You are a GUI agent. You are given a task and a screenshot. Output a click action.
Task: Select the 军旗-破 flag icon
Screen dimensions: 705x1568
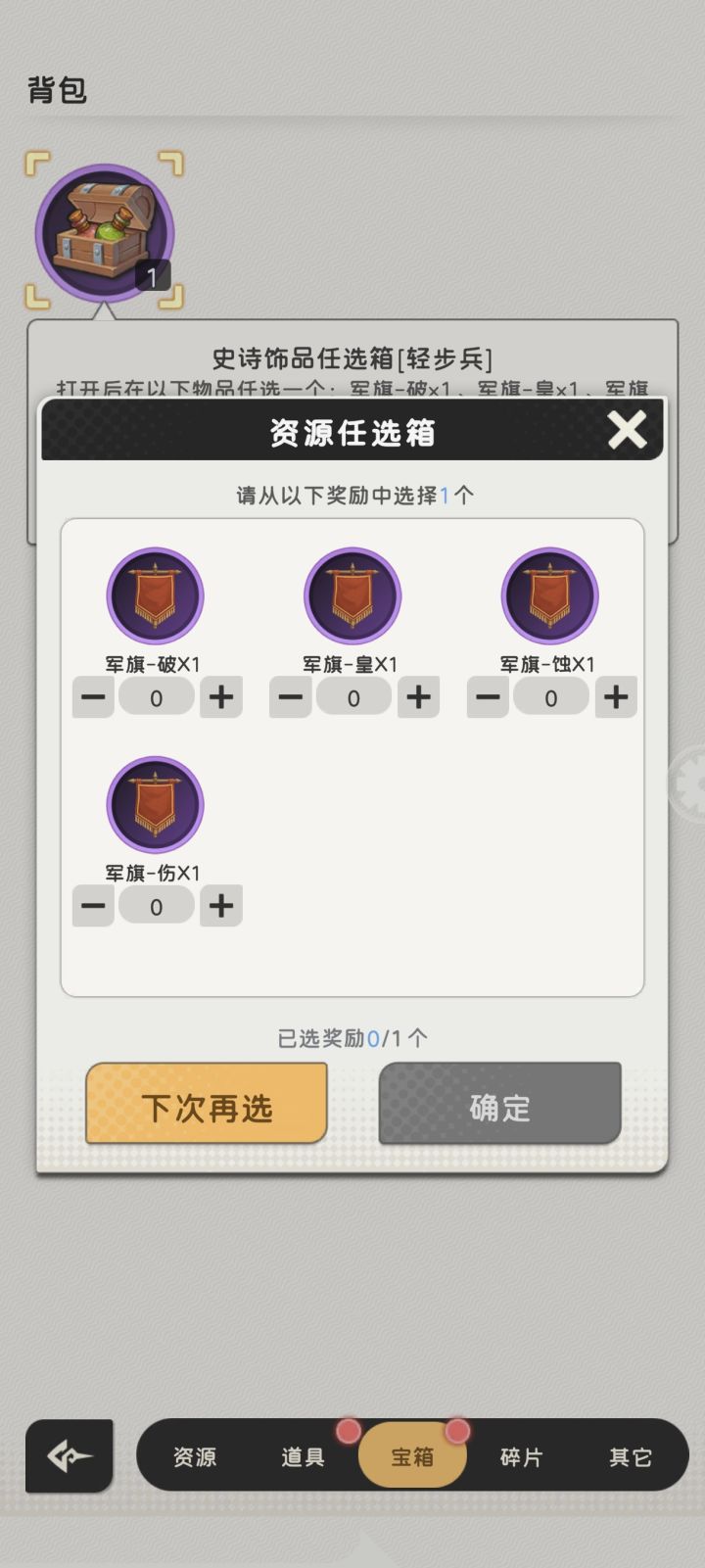pyautogui.click(x=155, y=594)
